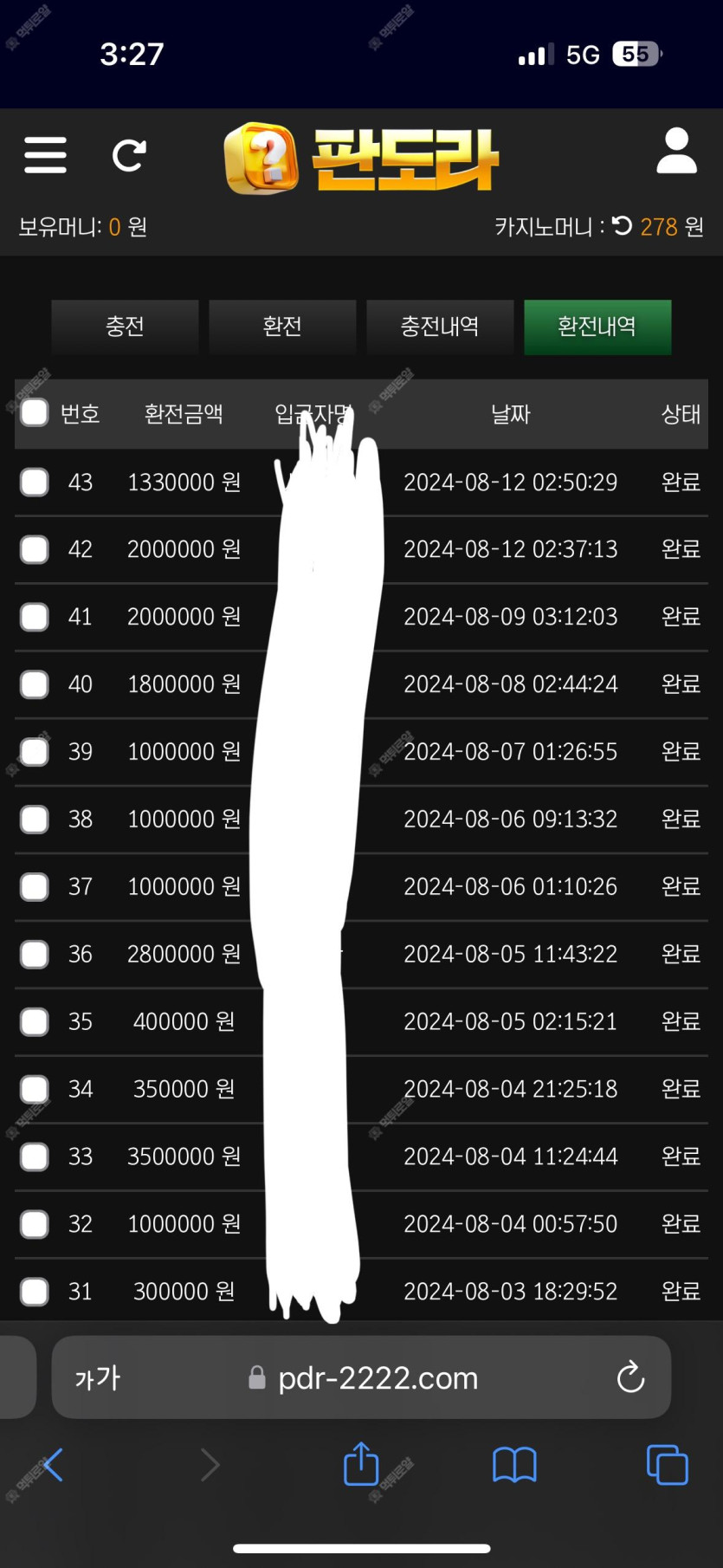Open the 가가 text size options

97,1377
